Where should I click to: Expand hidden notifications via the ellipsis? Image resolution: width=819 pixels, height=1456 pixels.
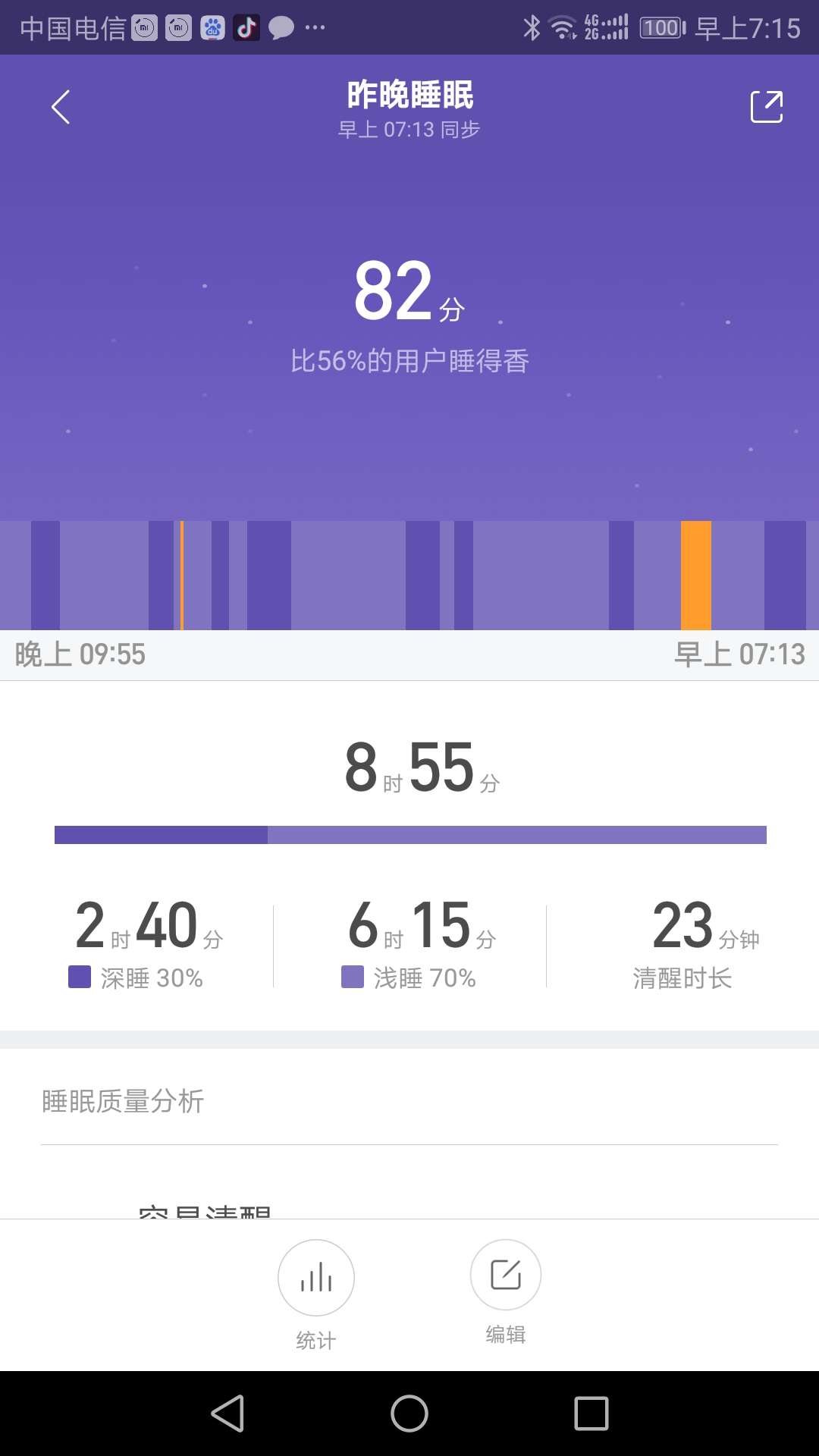pos(313,28)
